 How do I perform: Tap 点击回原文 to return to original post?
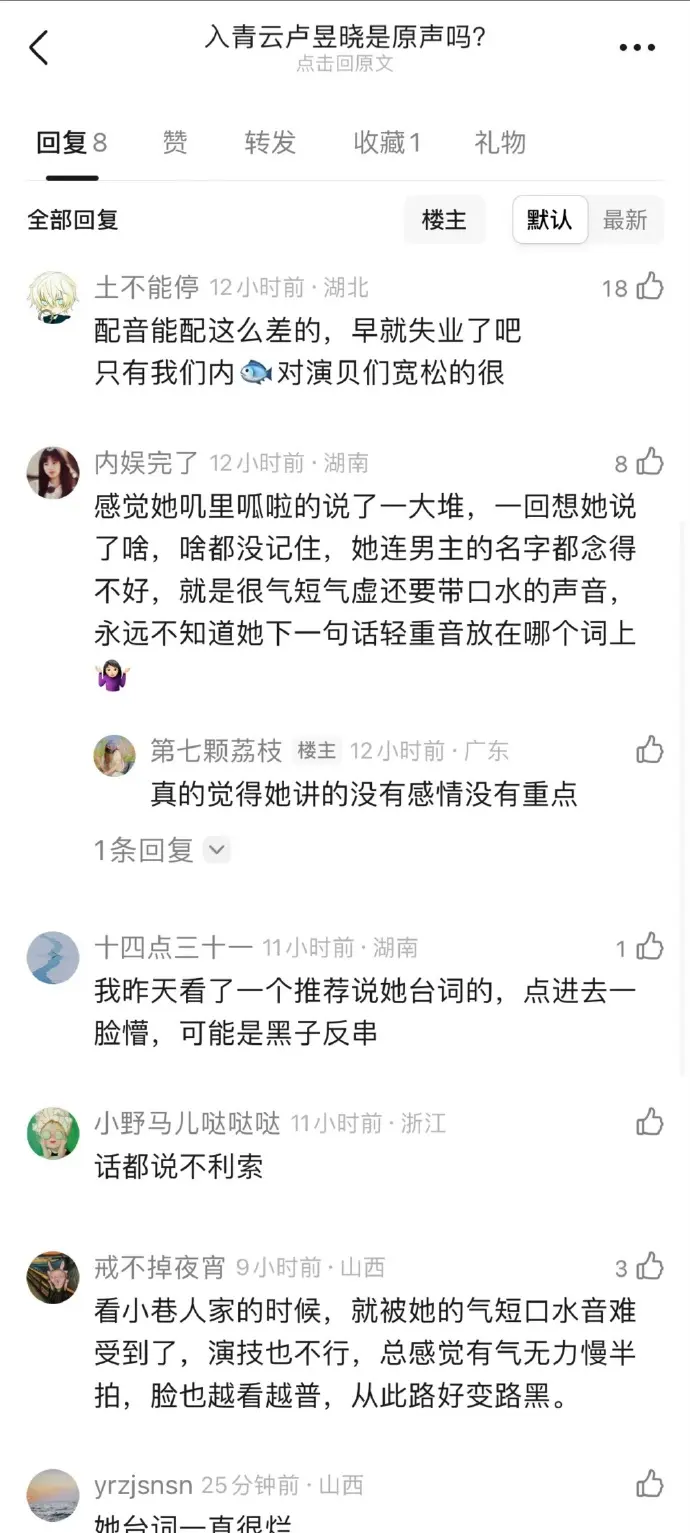pyautogui.click(x=344, y=63)
